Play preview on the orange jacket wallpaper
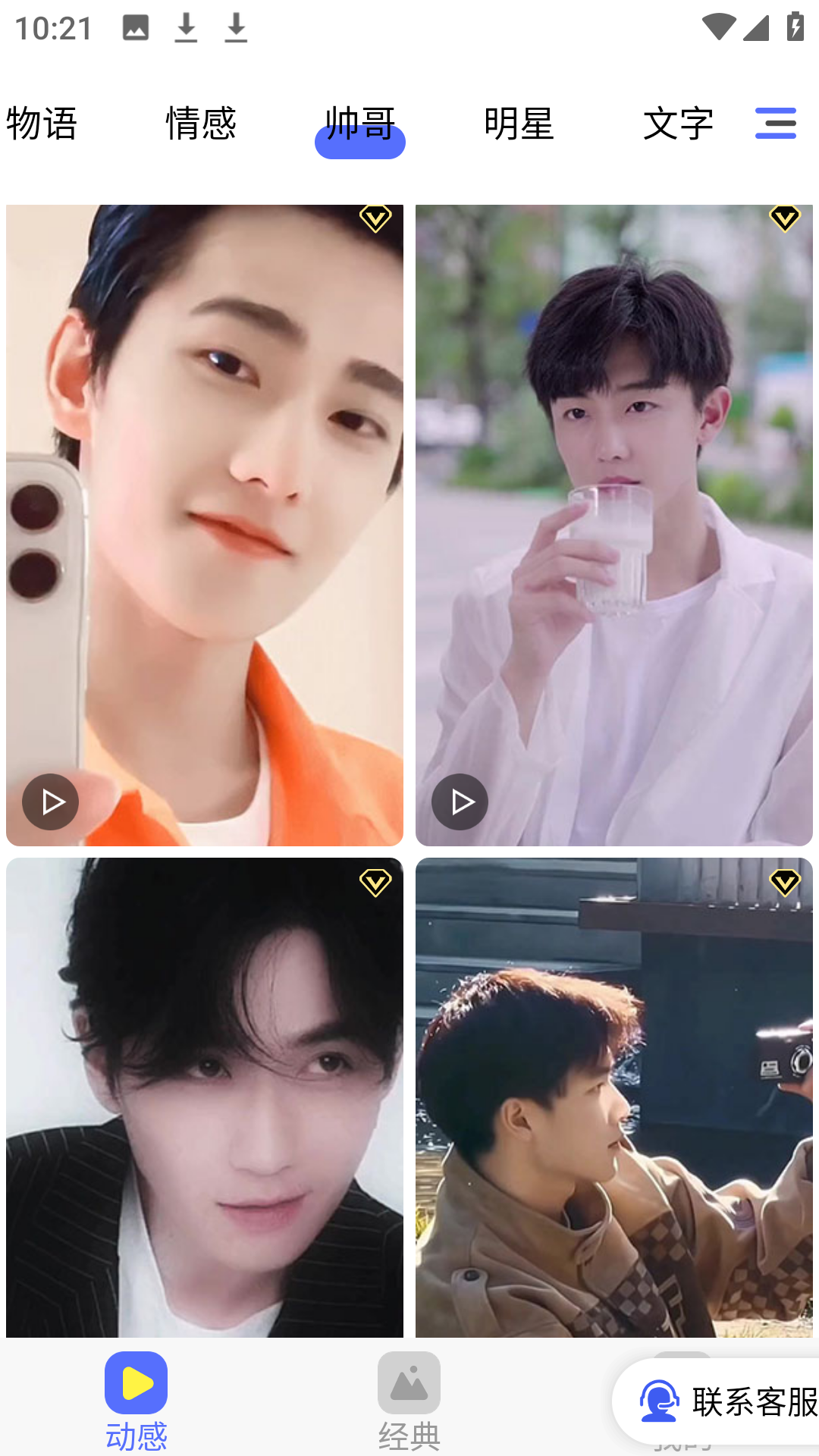The height and width of the screenshot is (1456, 819). pos(51,802)
